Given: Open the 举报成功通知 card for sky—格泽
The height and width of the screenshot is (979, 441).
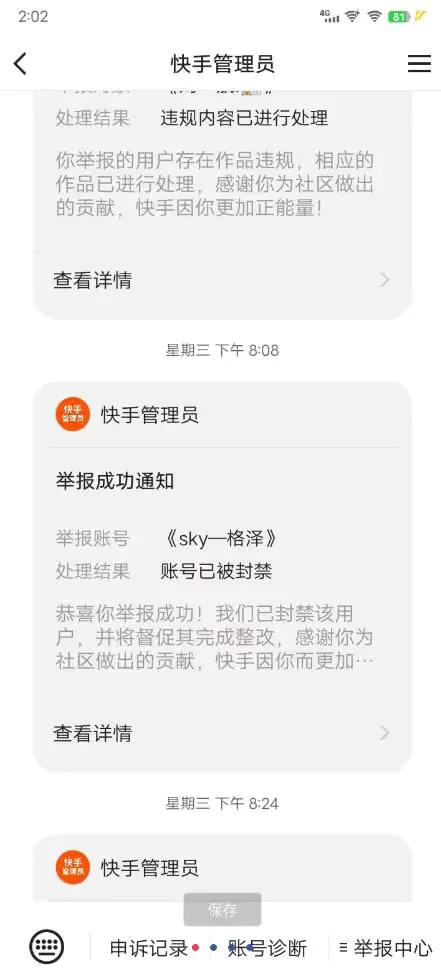Looking at the screenshot, I should (x=222, y=576).
